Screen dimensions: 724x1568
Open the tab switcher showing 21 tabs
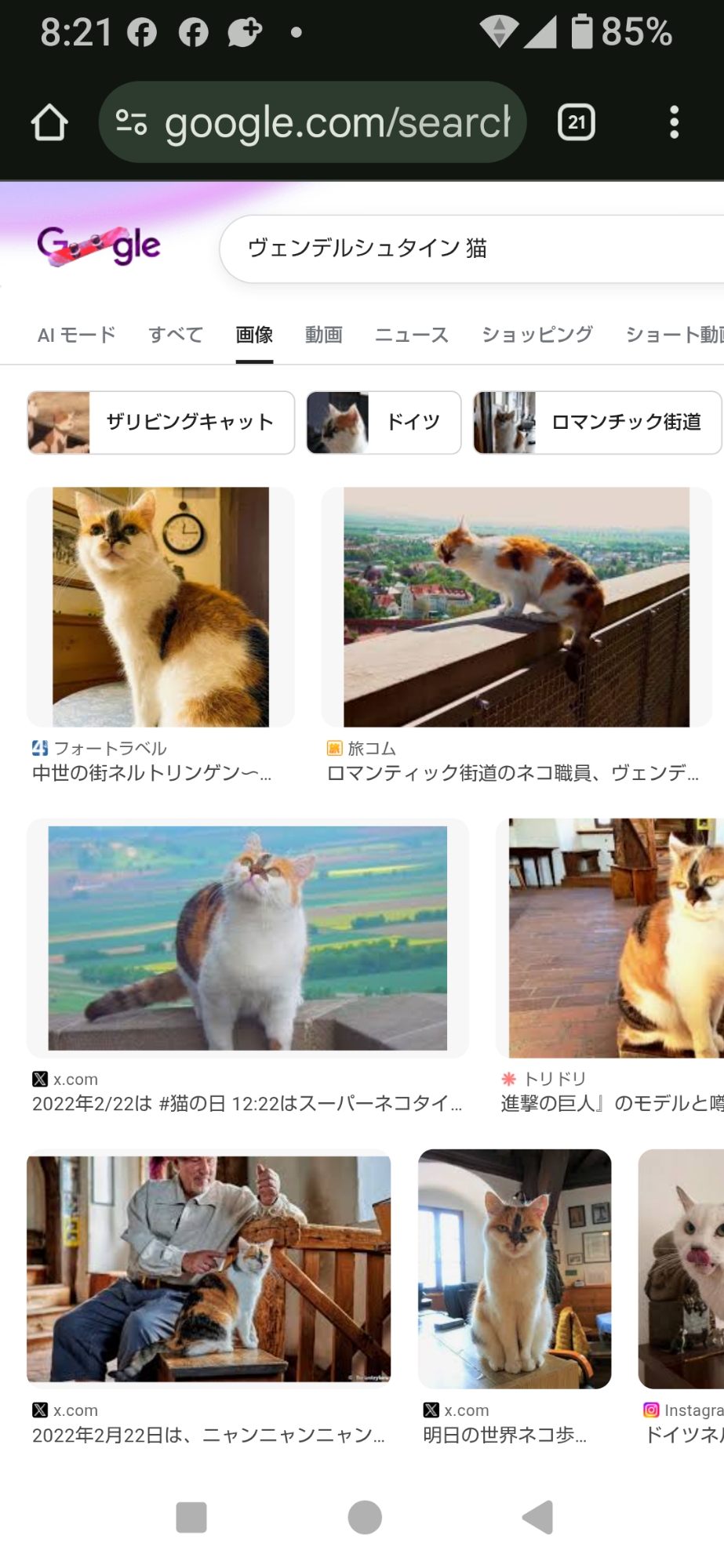coord(577,122)
